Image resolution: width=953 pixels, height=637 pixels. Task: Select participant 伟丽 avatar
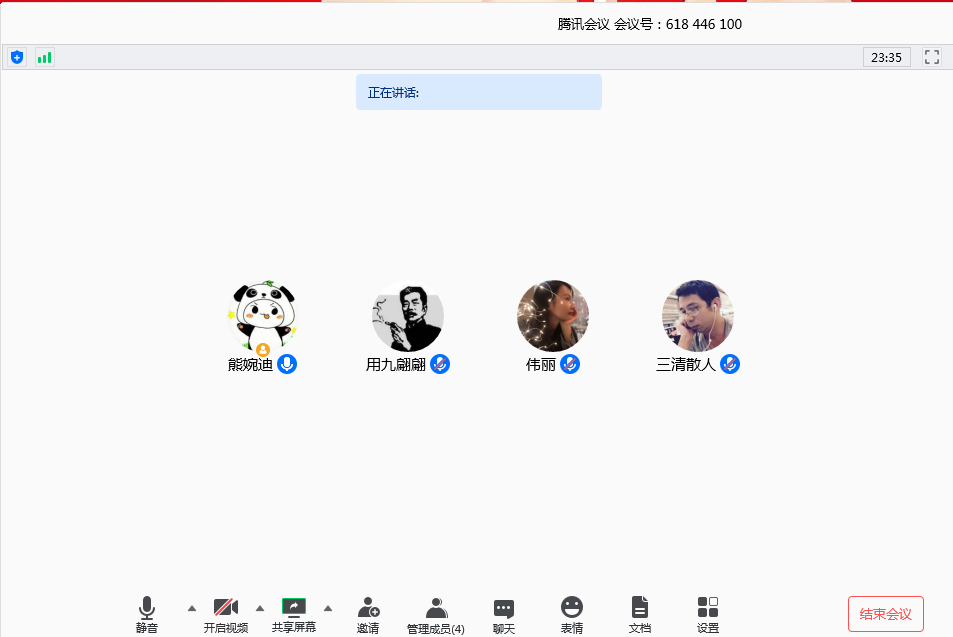[x=552, y=316]
